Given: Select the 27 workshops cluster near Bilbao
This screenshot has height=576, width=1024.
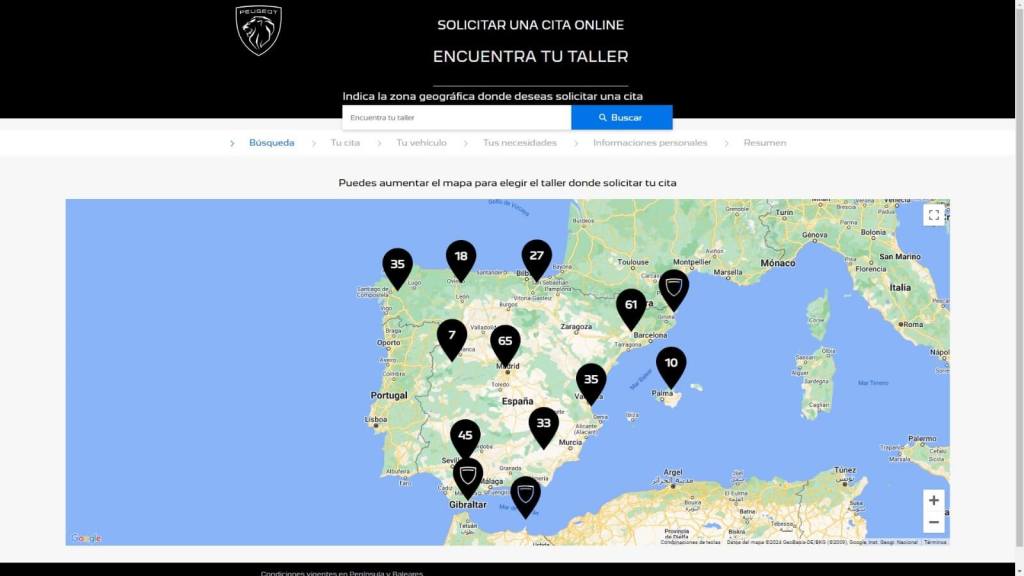Looking at the screenshot, I should (x=537, y=257).
